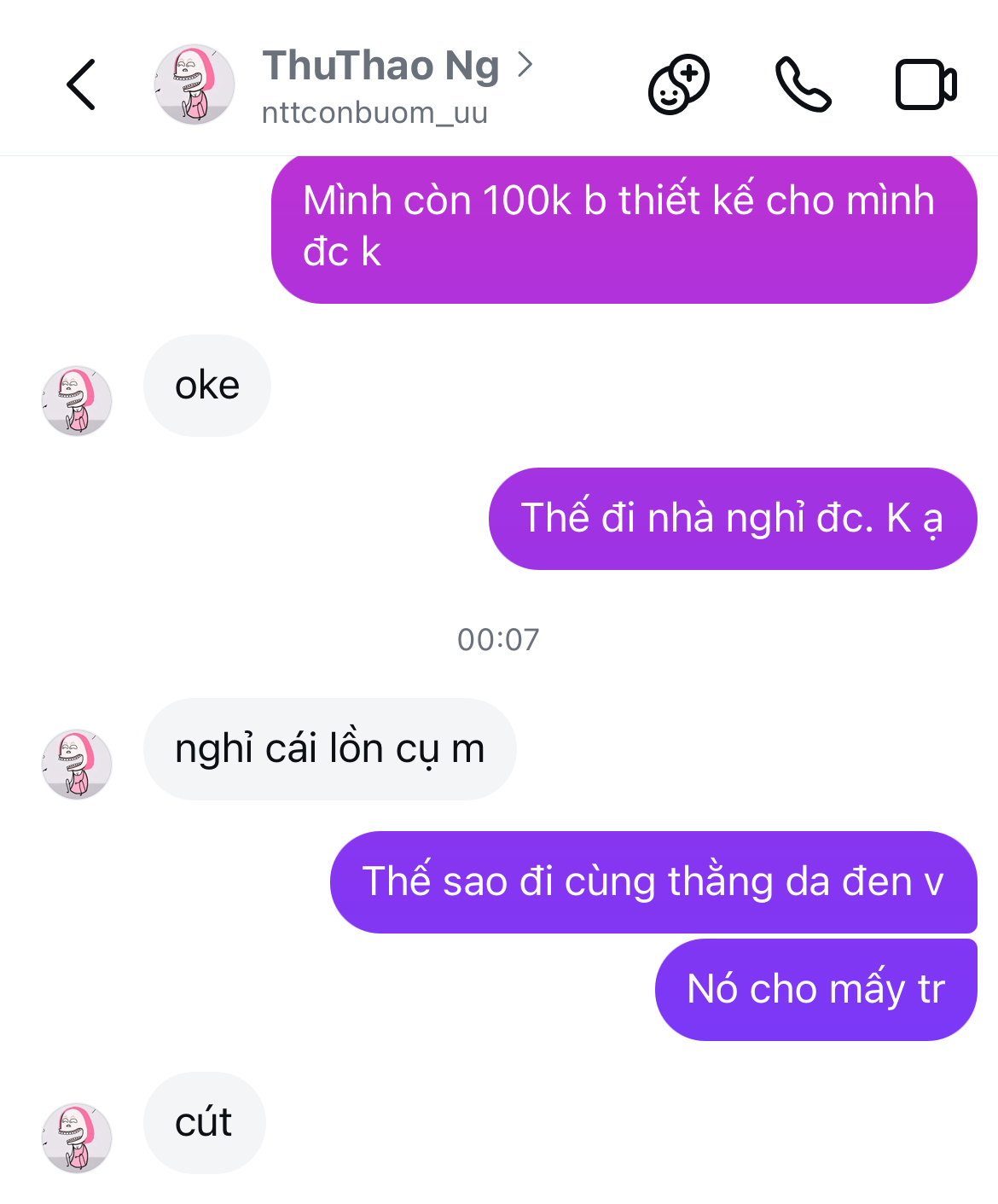Tap the sender avatar beside "cút"
Image resolution: width=998 pixels, height=1204 pixels.
click(x=77, y=1137)
